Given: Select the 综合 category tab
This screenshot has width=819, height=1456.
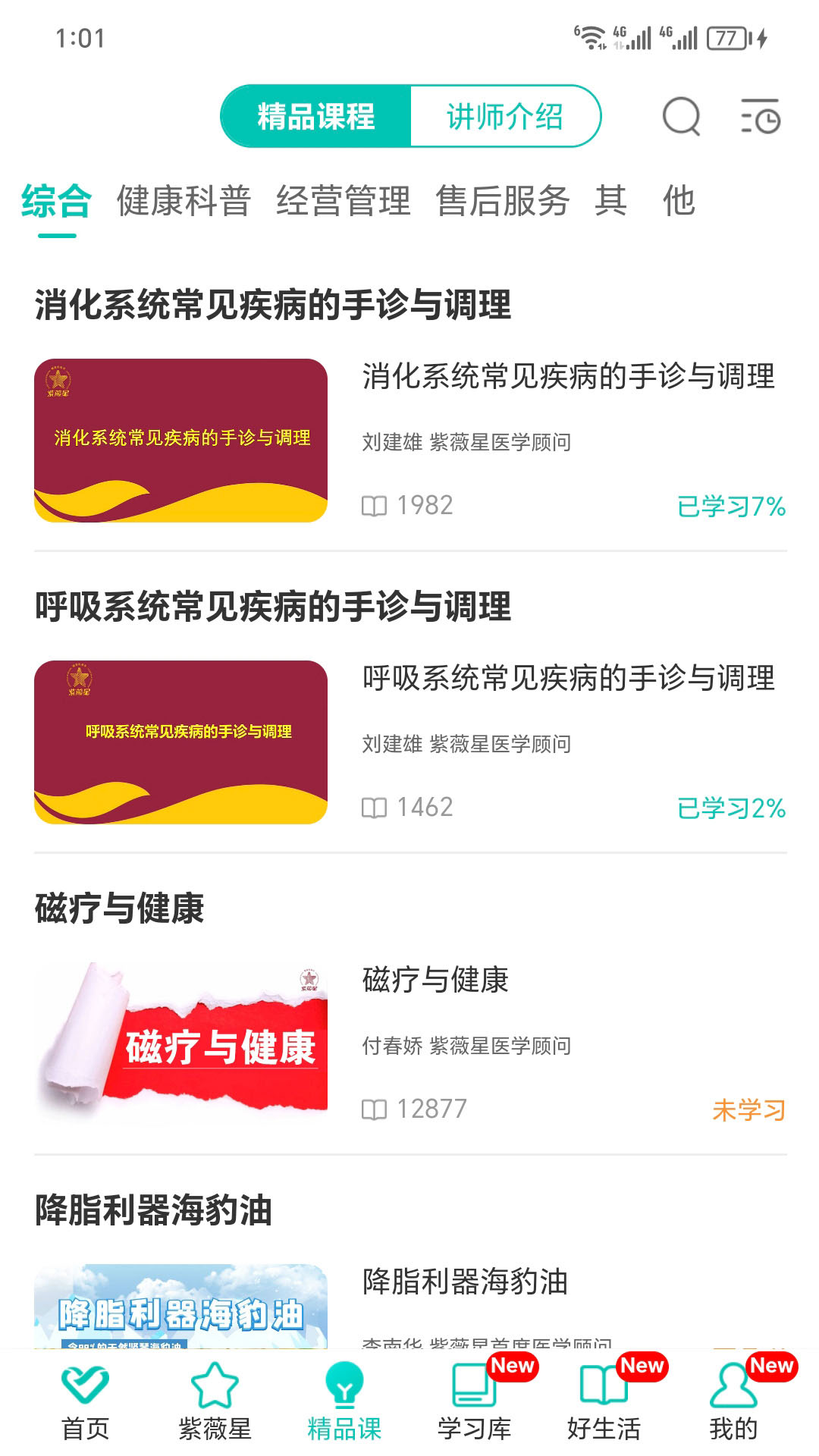Looking at the screenshot, I should click(x=57, y=202).
